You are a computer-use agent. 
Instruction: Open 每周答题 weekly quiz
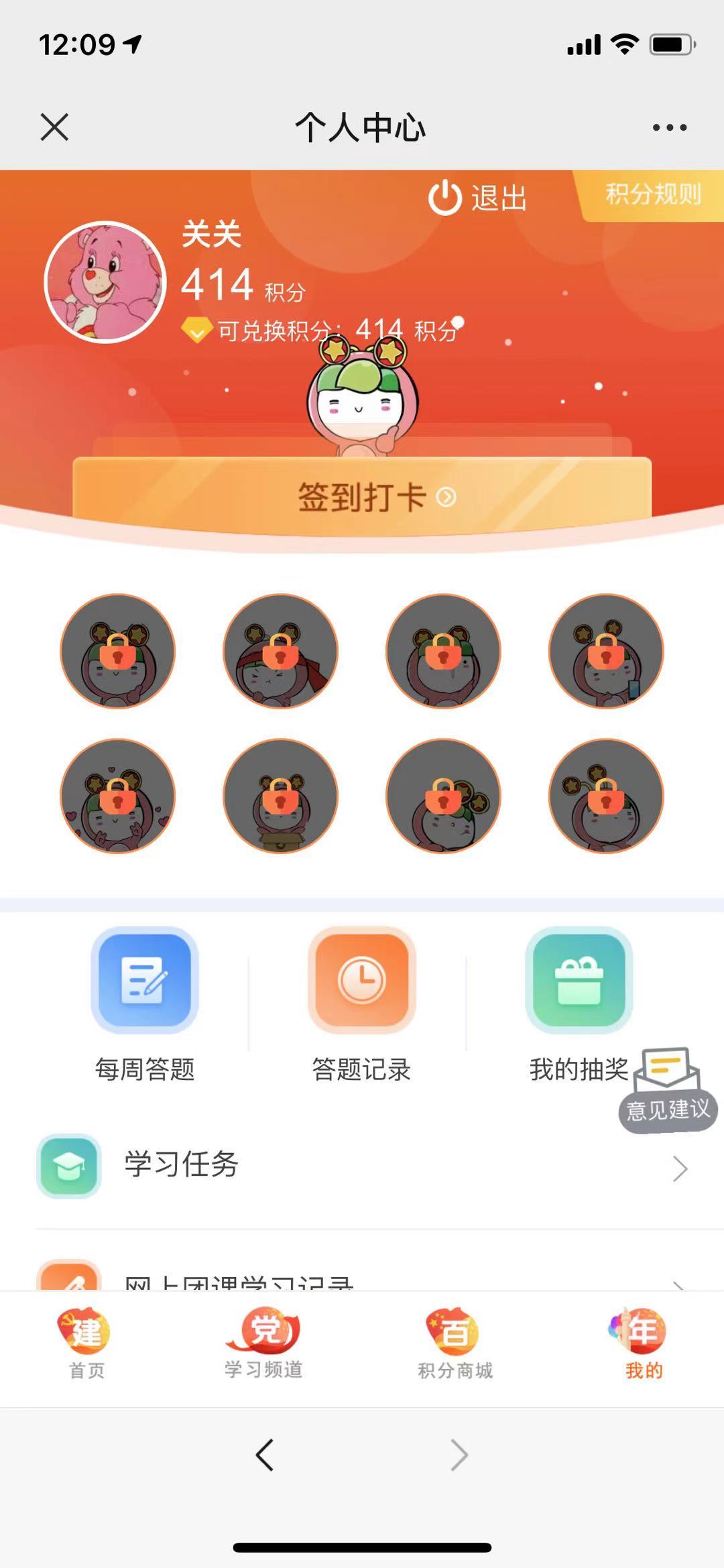click(145, 1004)
